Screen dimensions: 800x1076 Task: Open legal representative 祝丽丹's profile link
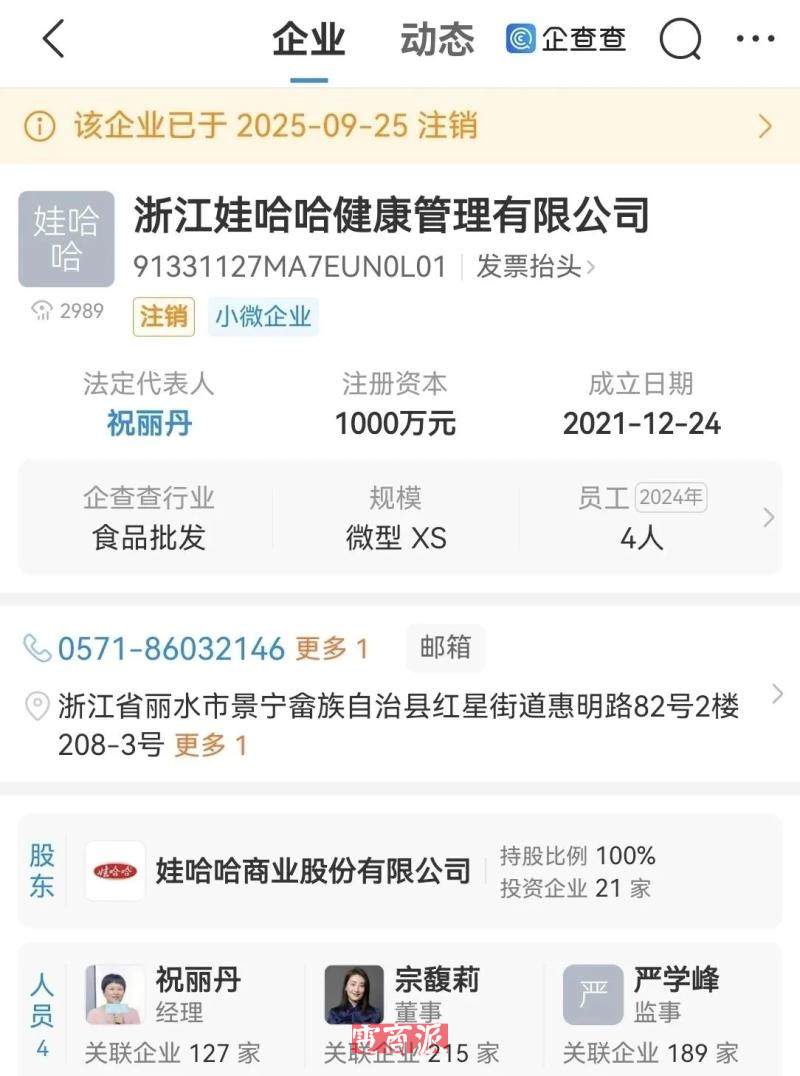pyautogui.click(x=149, y=423)
